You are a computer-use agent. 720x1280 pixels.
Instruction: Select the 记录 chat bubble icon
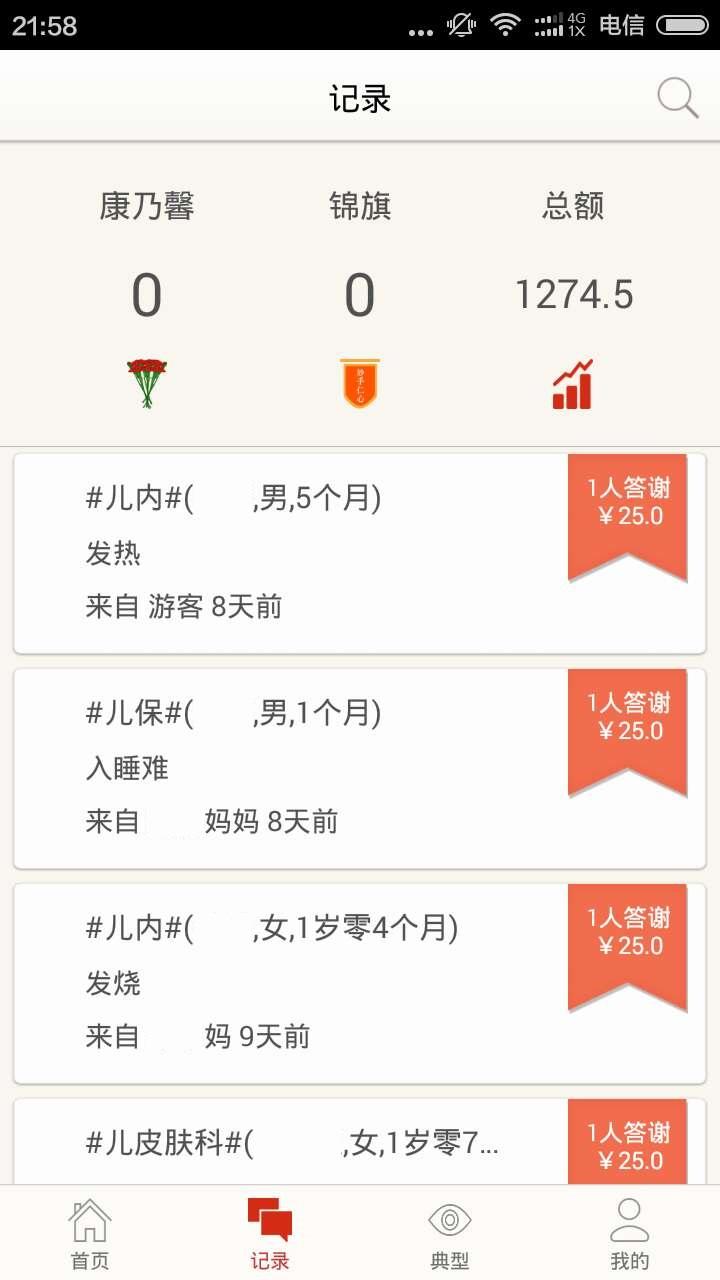(x=268, y=1218)
